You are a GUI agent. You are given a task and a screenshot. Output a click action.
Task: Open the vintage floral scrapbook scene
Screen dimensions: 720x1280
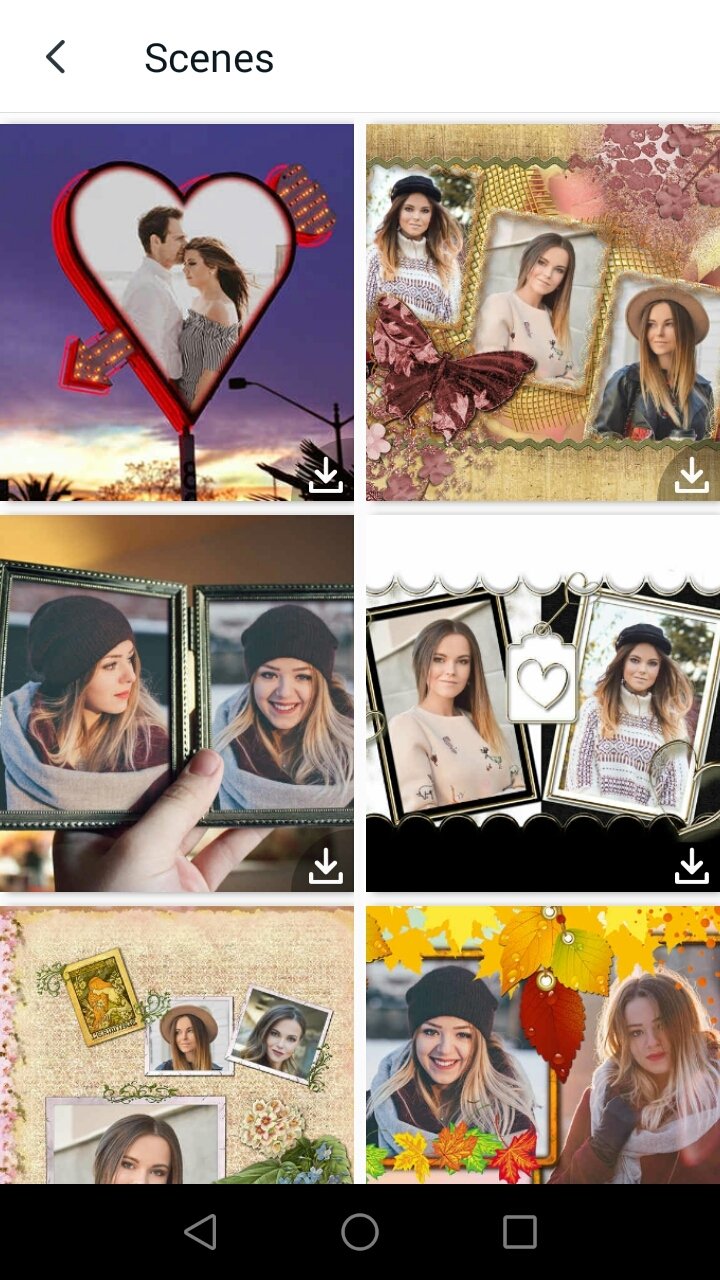pos(177,1045)
